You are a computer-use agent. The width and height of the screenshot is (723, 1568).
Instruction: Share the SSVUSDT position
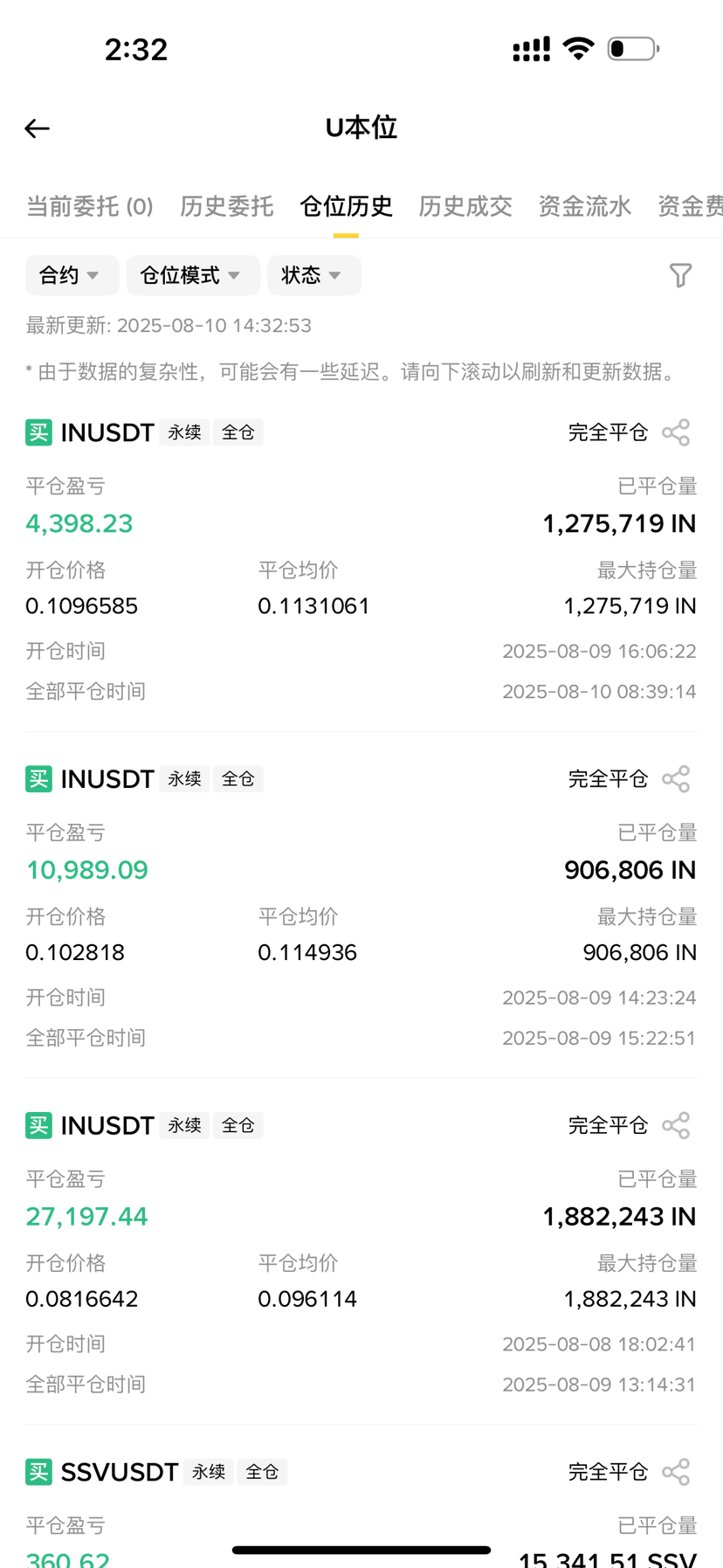[x=676, y=1472]
